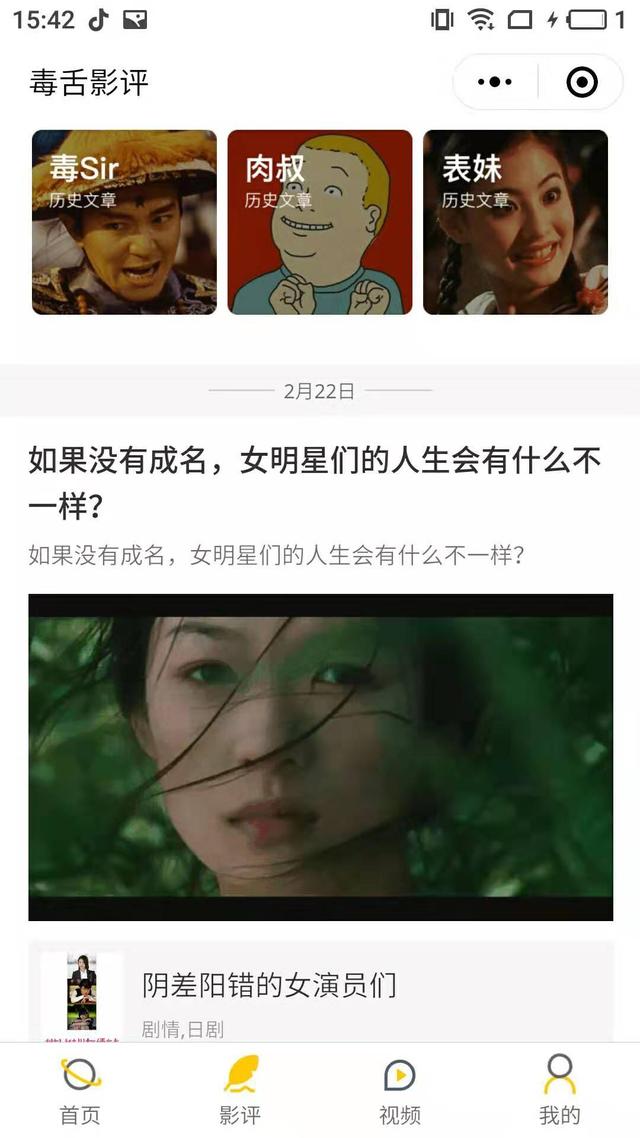Open 表妹's past articles card
The height and width of the screenshot is (1138, 640).
(515, 222)
